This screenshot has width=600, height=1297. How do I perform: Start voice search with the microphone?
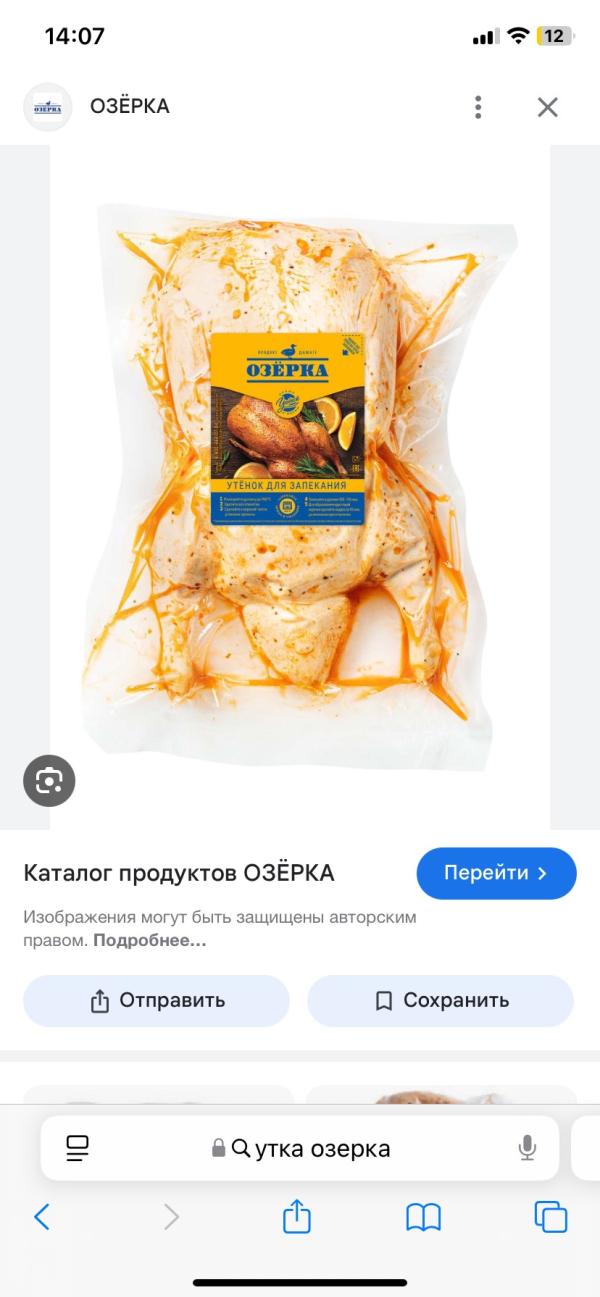point(527,1148)
